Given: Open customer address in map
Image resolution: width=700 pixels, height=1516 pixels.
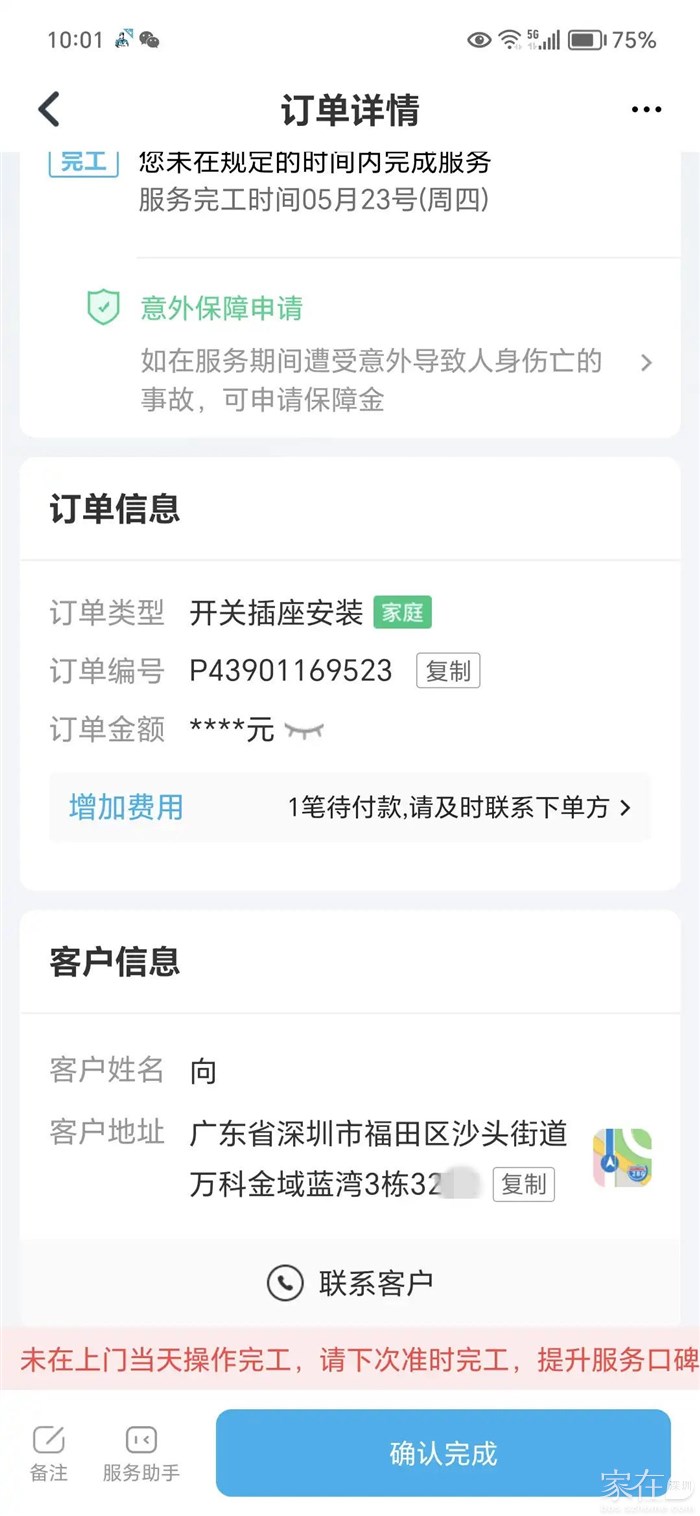Looking at the screenshot, I should click(x=622, y=1158).
